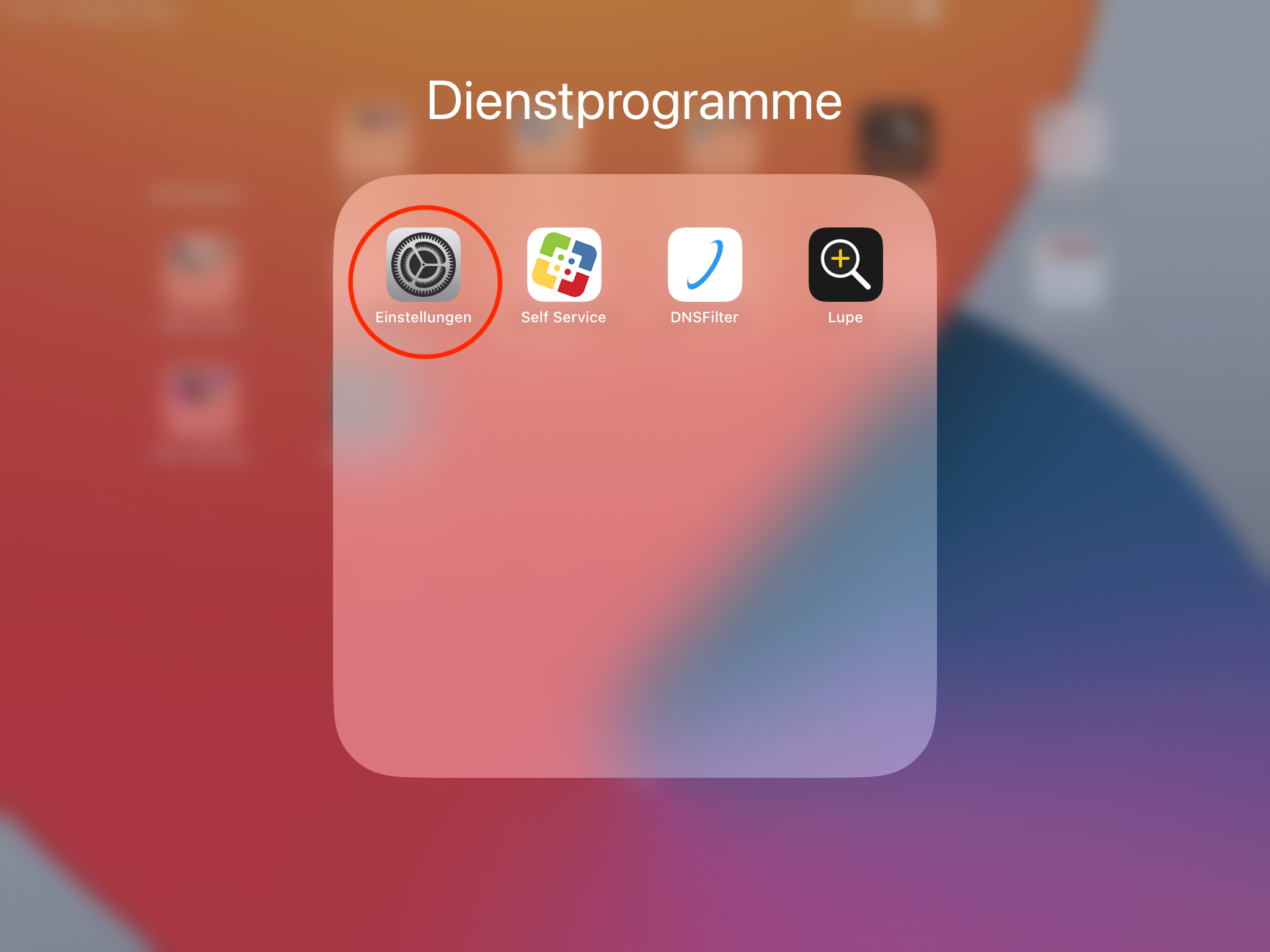Launch the Self Service app
The image size is (1270, 952).
pos(564,265)
